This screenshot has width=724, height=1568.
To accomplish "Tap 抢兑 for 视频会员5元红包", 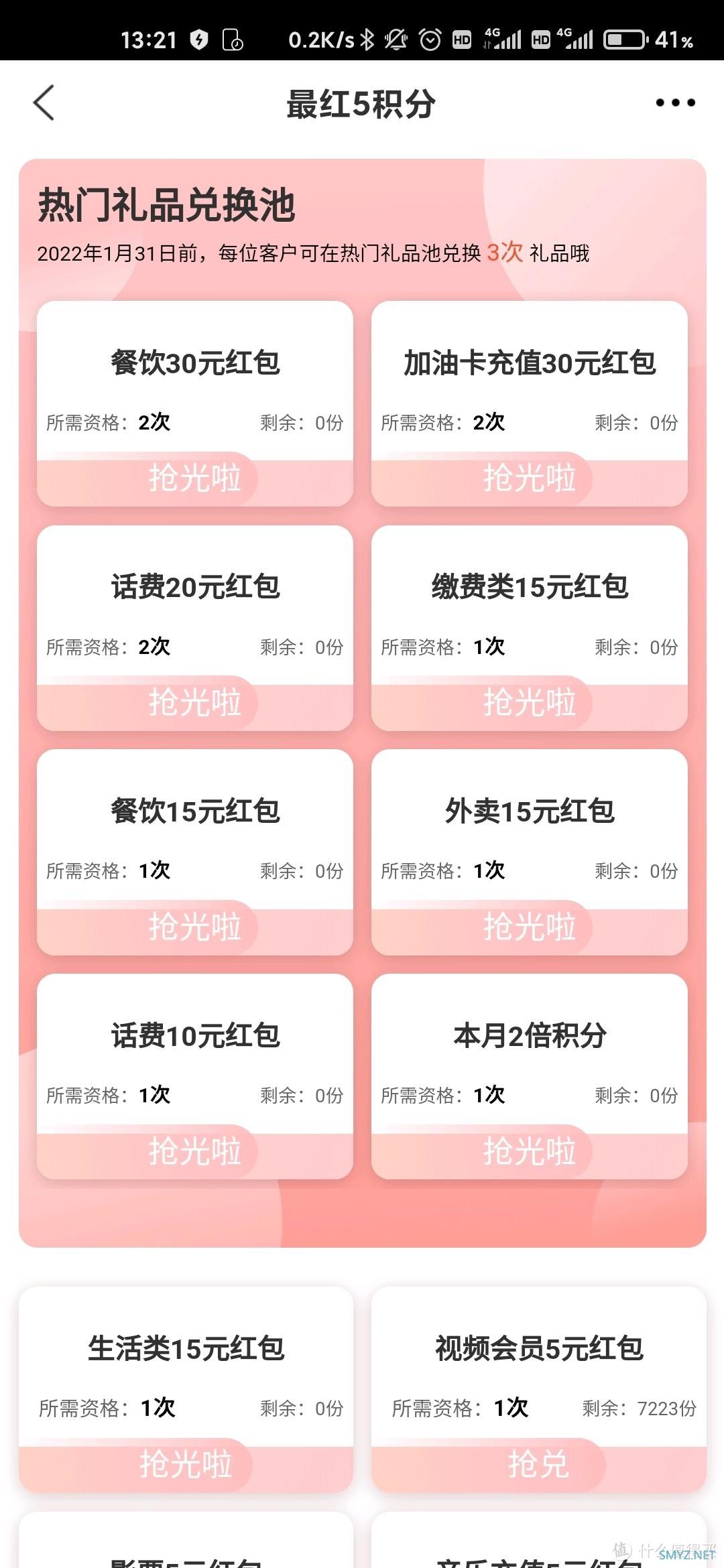I will [x=538, y=1464].
